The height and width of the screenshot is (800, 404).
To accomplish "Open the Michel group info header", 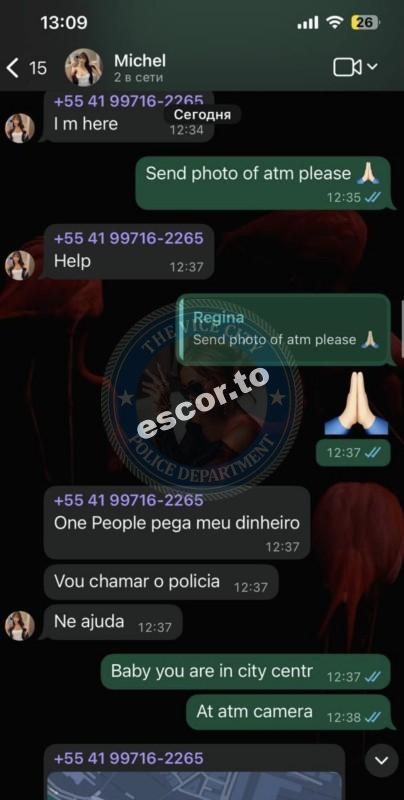I will pyautogui.click(x=140, y=67).
